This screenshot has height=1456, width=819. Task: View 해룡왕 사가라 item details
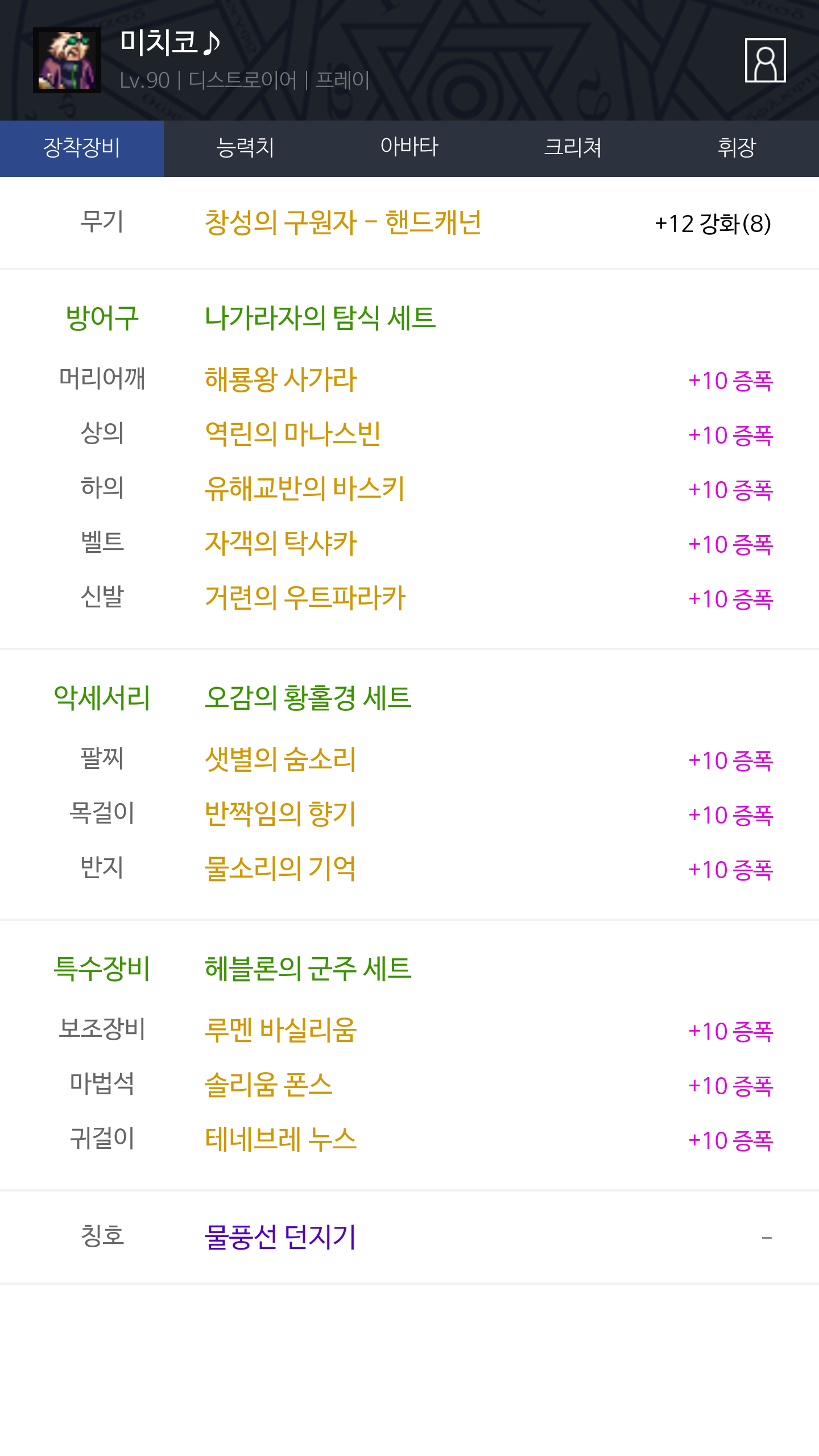click(x=280, y=380)
